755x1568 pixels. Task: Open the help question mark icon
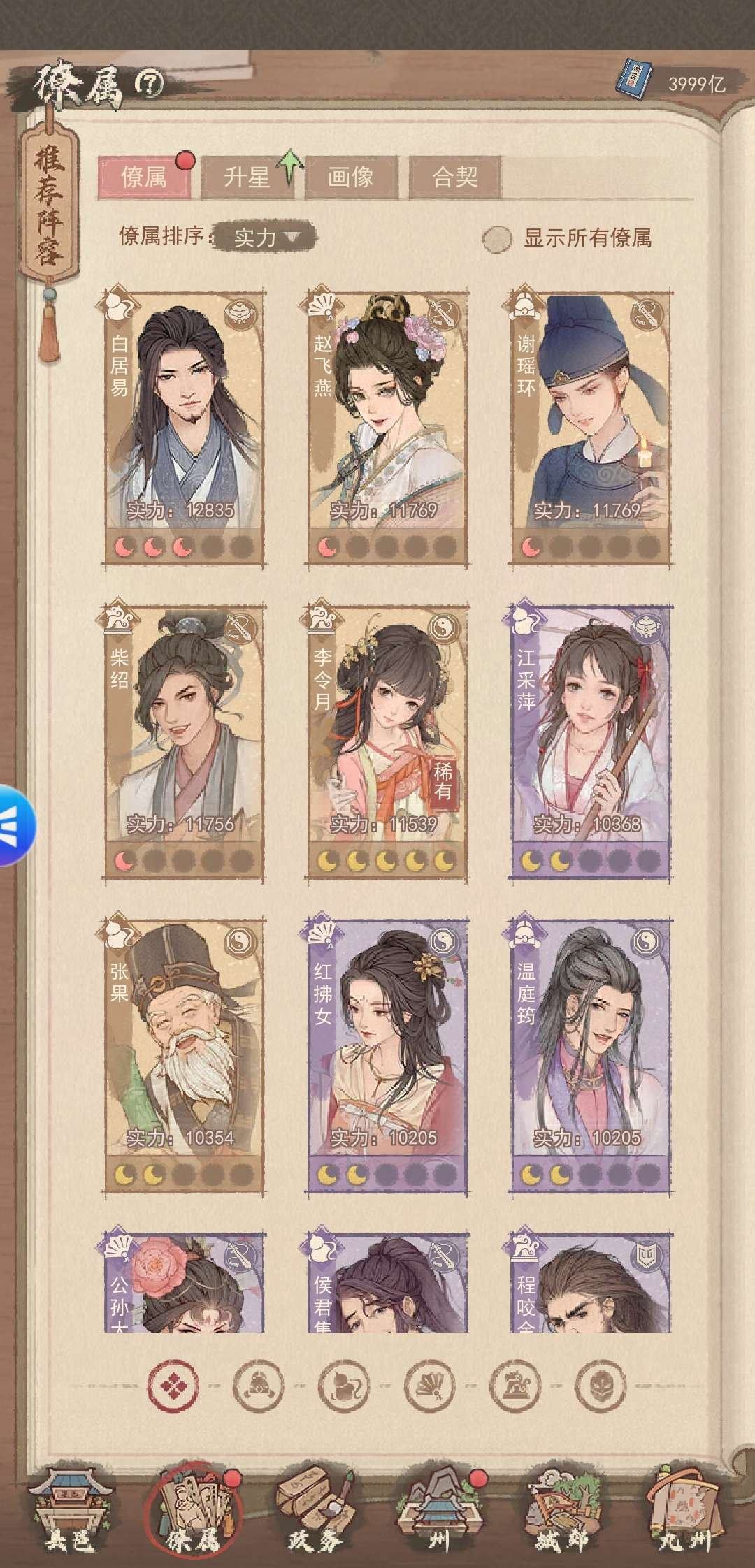(x=149, y=85)
